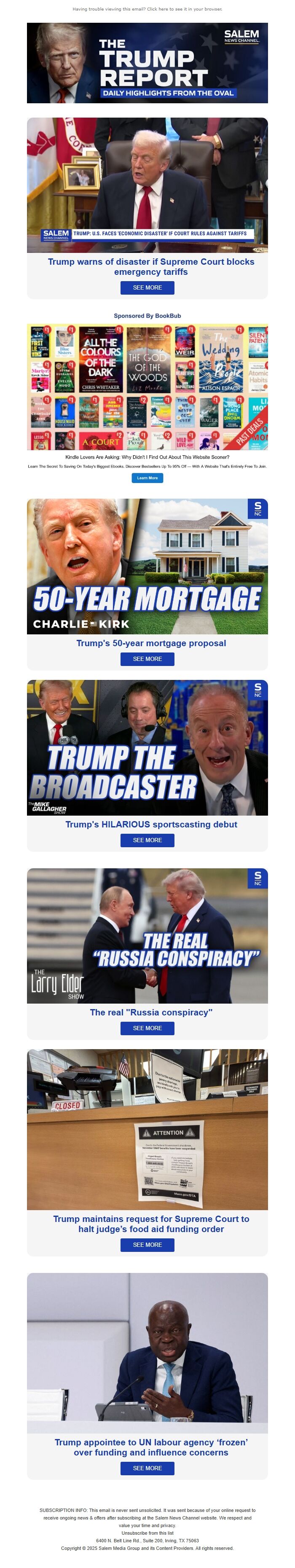Tap See More under the real Russia conspiracy
The width and height of the screenshot is (295, 1568).
(x=147, y=1028)
